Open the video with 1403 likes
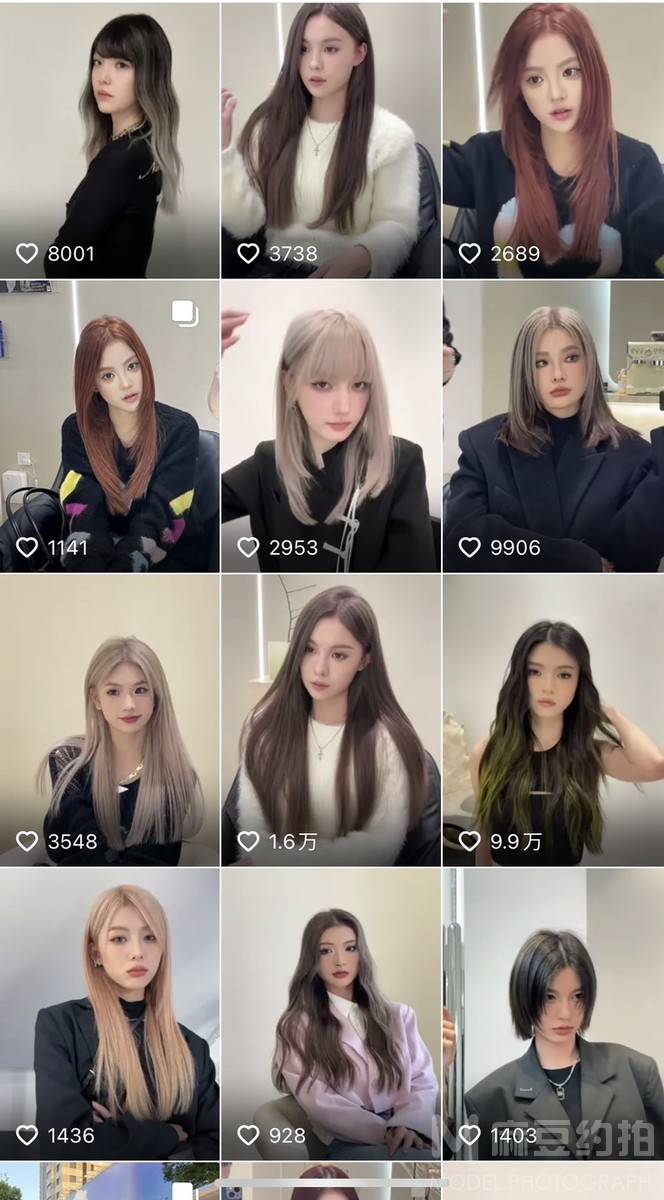The width and height of the screenshot is (664, 1200). click(x=553, y=1014)
